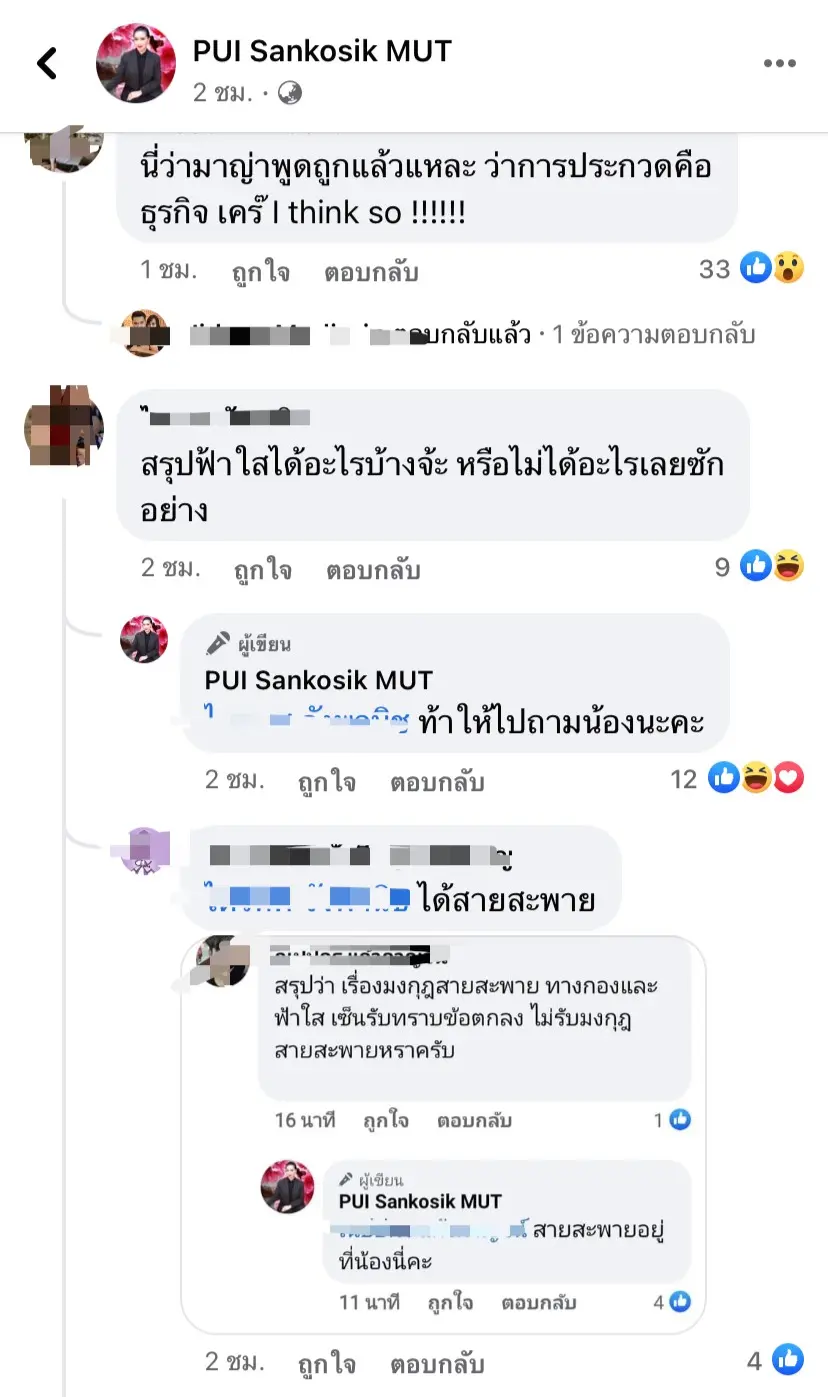Reply to the 'I think so' comment
The height and width of the screenshot is (1397, 828).
click(371, 272)
